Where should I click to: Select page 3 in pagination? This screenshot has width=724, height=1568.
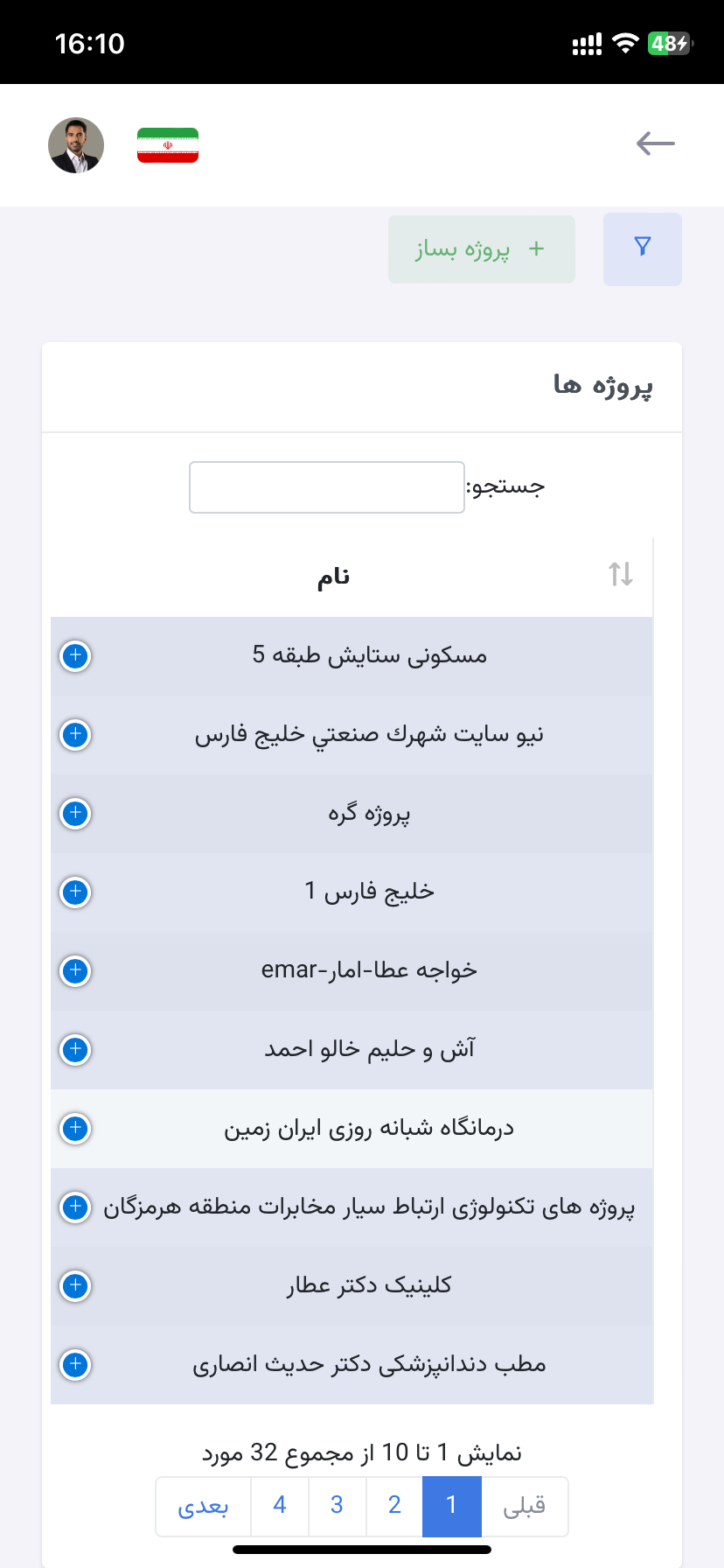click(x=337, y=1505)
